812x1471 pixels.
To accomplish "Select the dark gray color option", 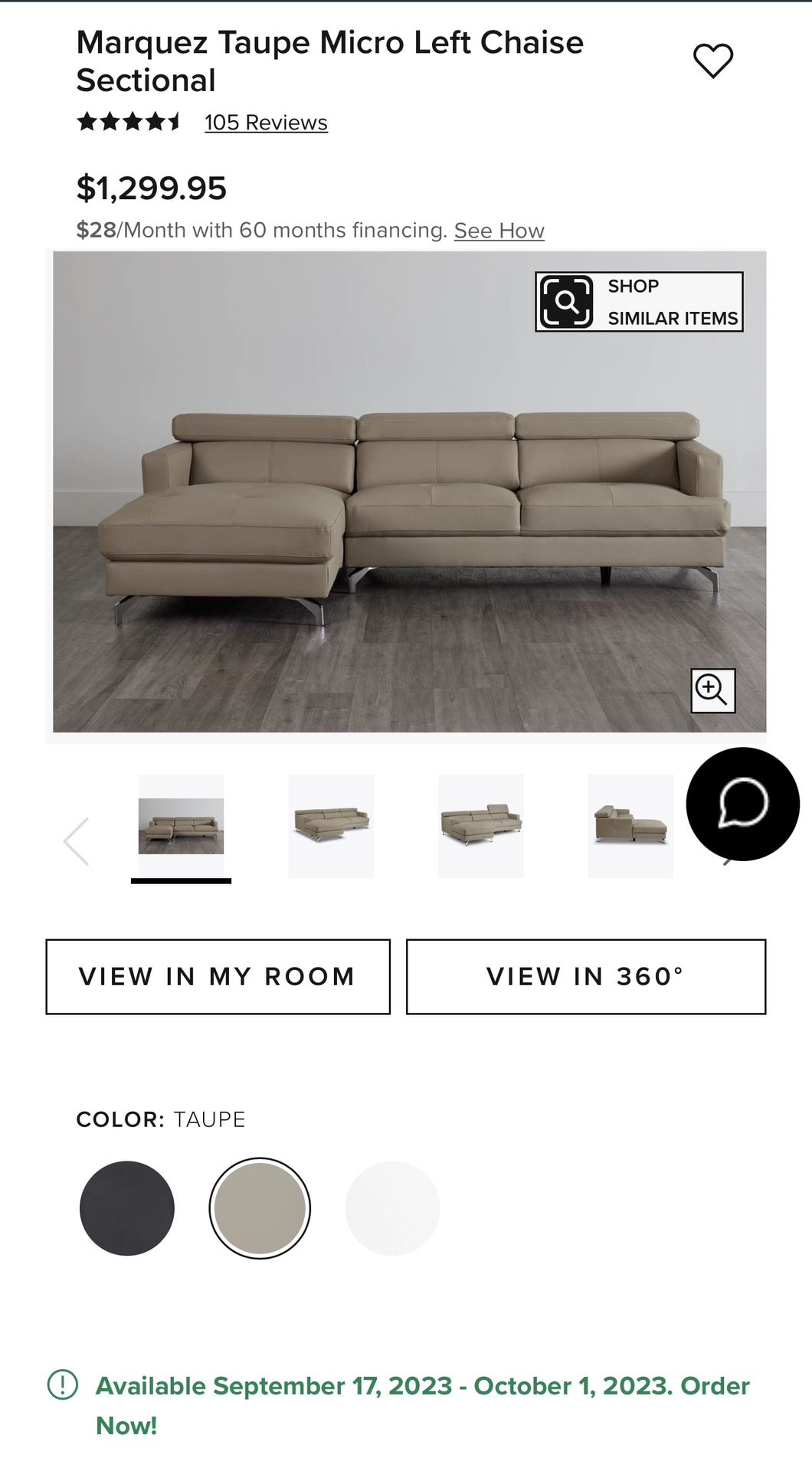I will click(x=126, y=1207).
